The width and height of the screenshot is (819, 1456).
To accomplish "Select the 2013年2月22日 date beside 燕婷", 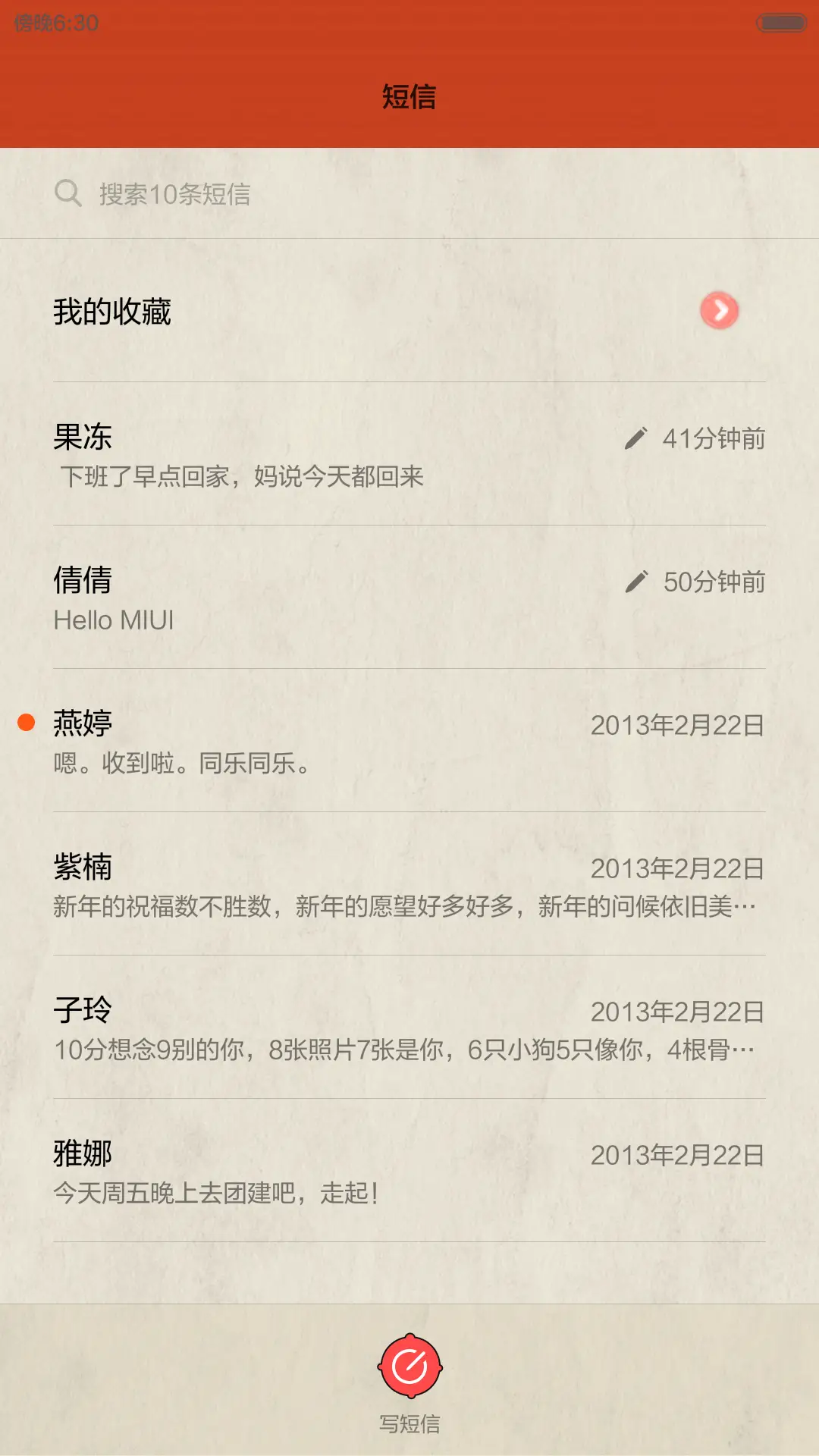I will pyautogui.click(x=677, y=725).
